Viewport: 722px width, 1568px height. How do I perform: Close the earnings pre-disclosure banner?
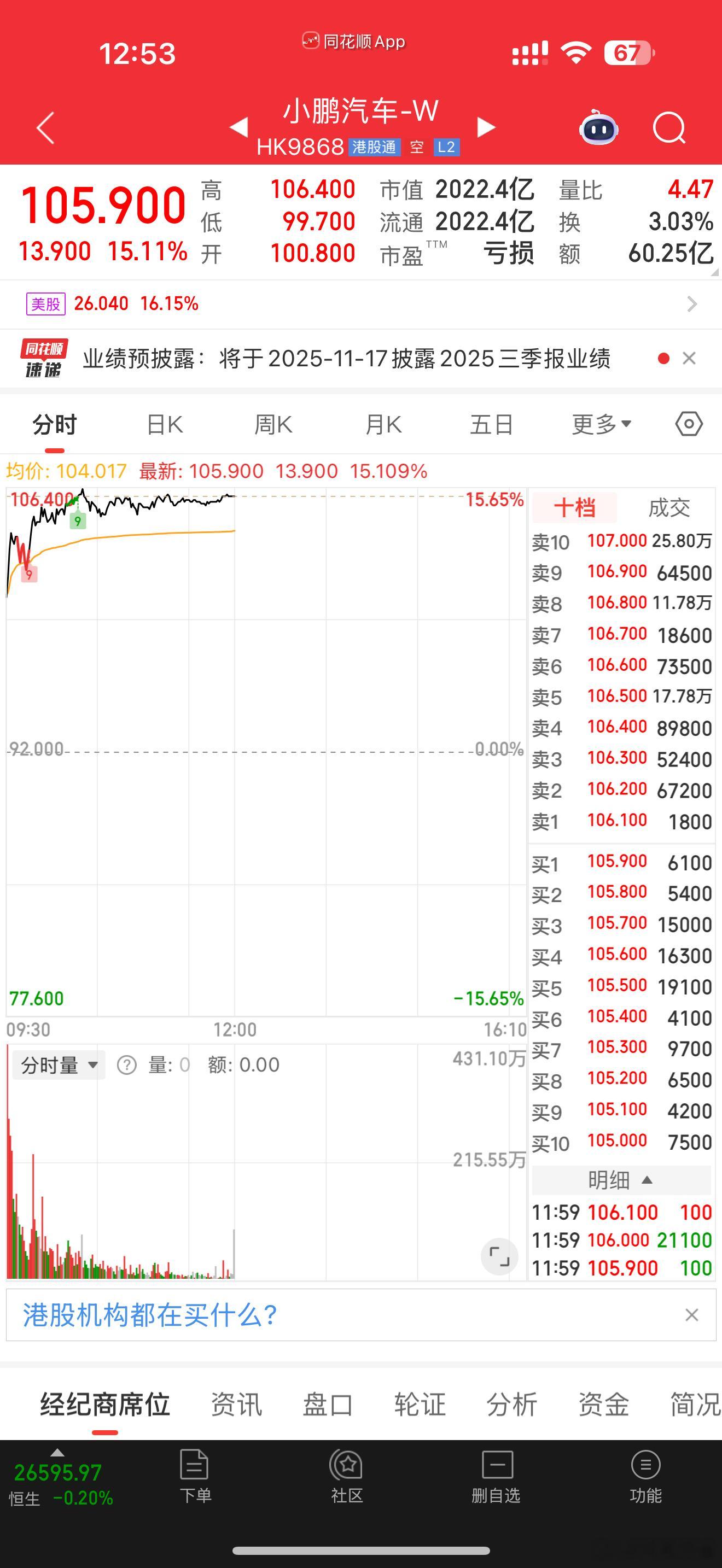(689, 359)
